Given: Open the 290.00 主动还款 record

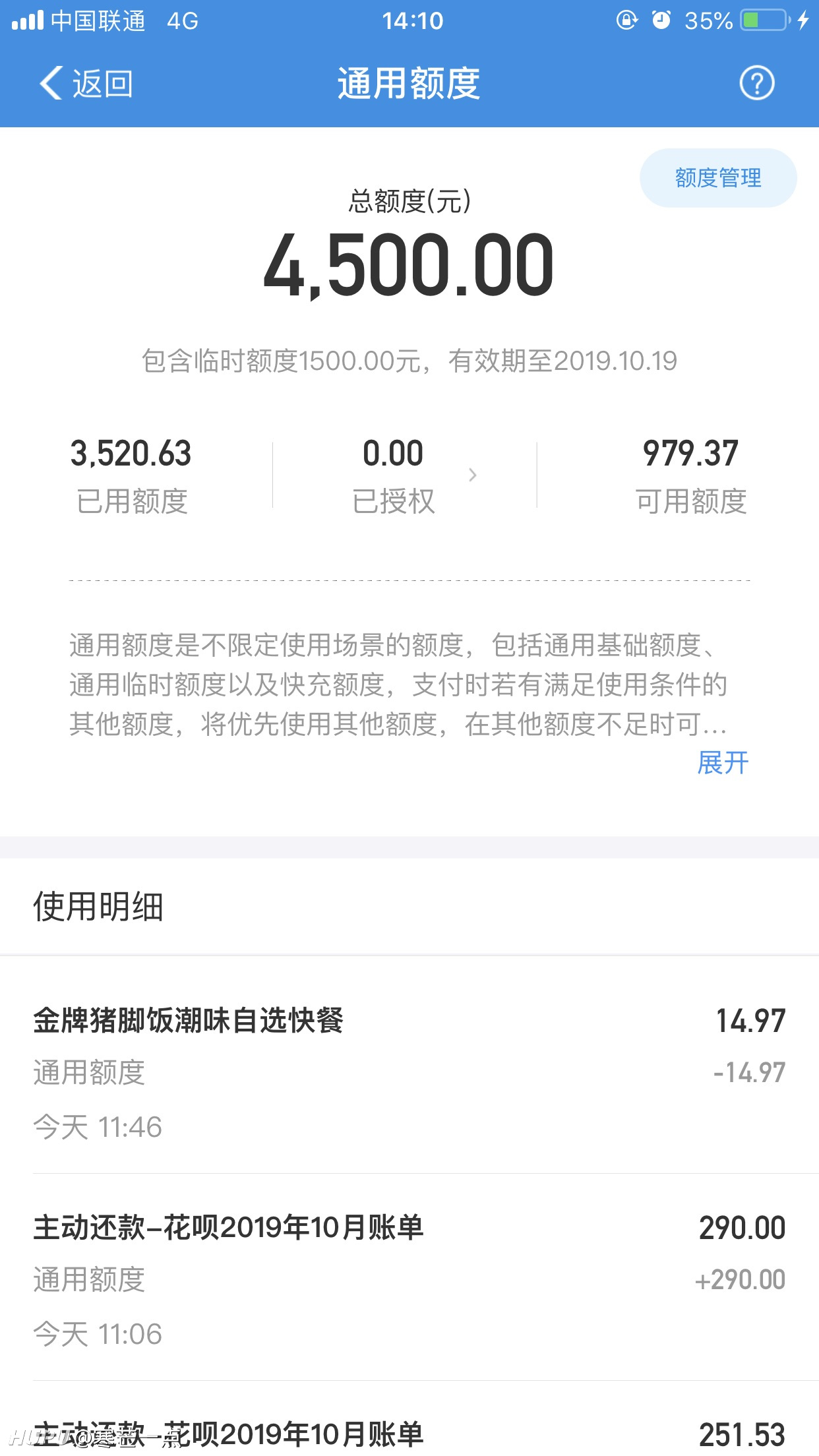Looking at the screenshot, I should click(409, 1277).
